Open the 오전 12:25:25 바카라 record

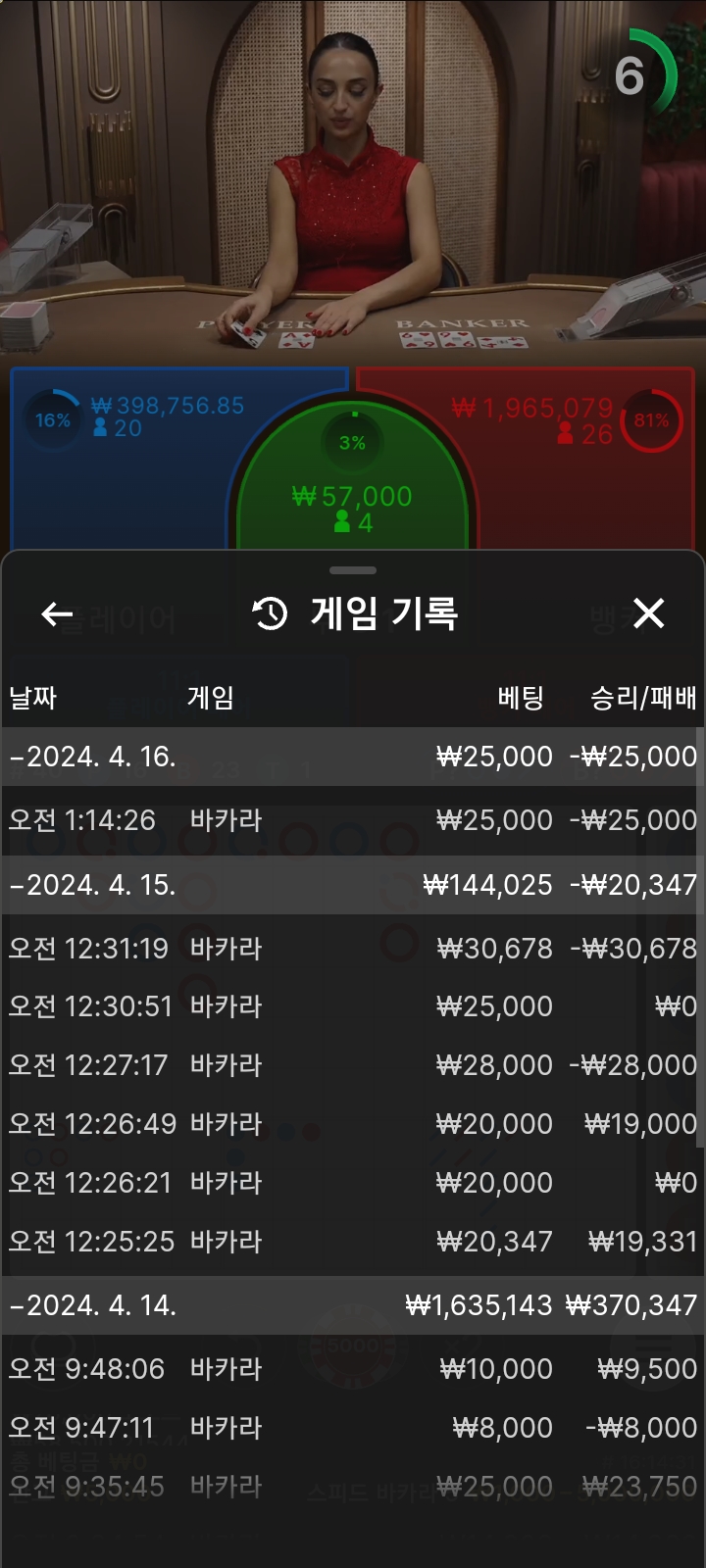coord(351,1242)
